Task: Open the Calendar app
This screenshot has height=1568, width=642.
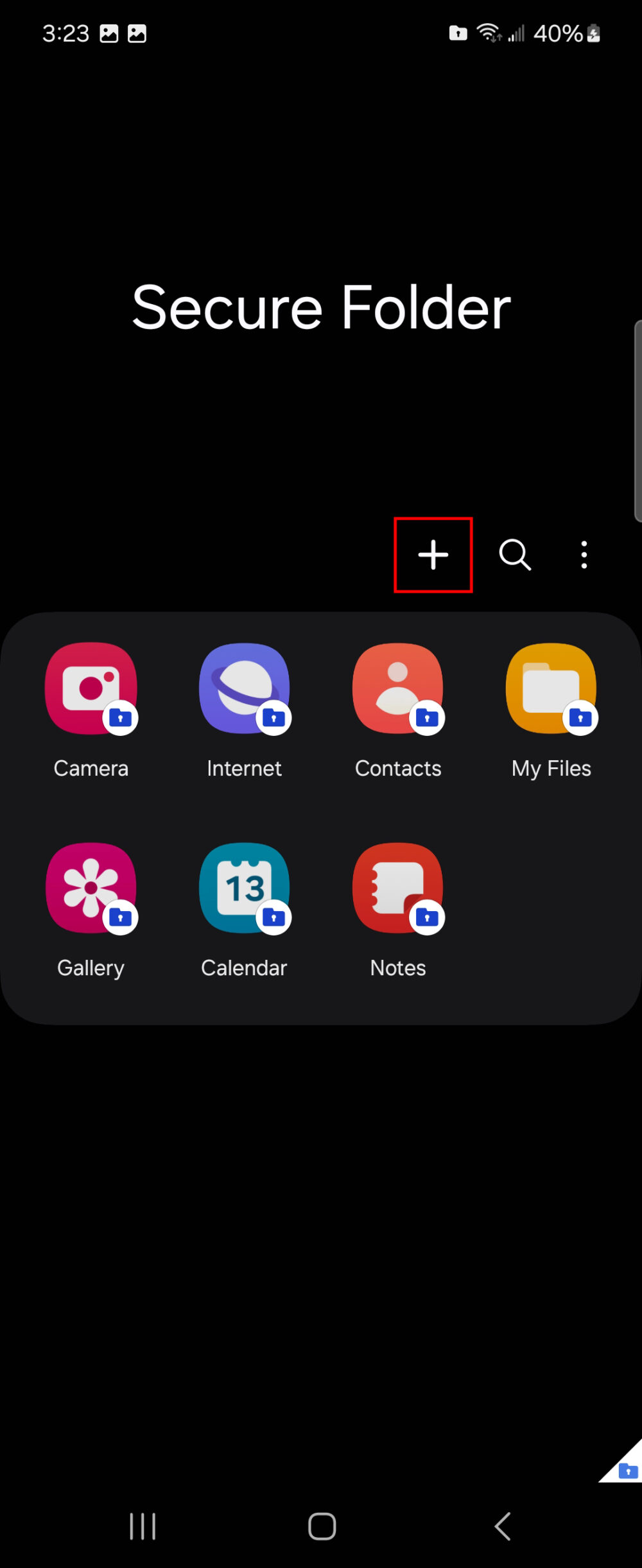Action: tap(244, 888)
